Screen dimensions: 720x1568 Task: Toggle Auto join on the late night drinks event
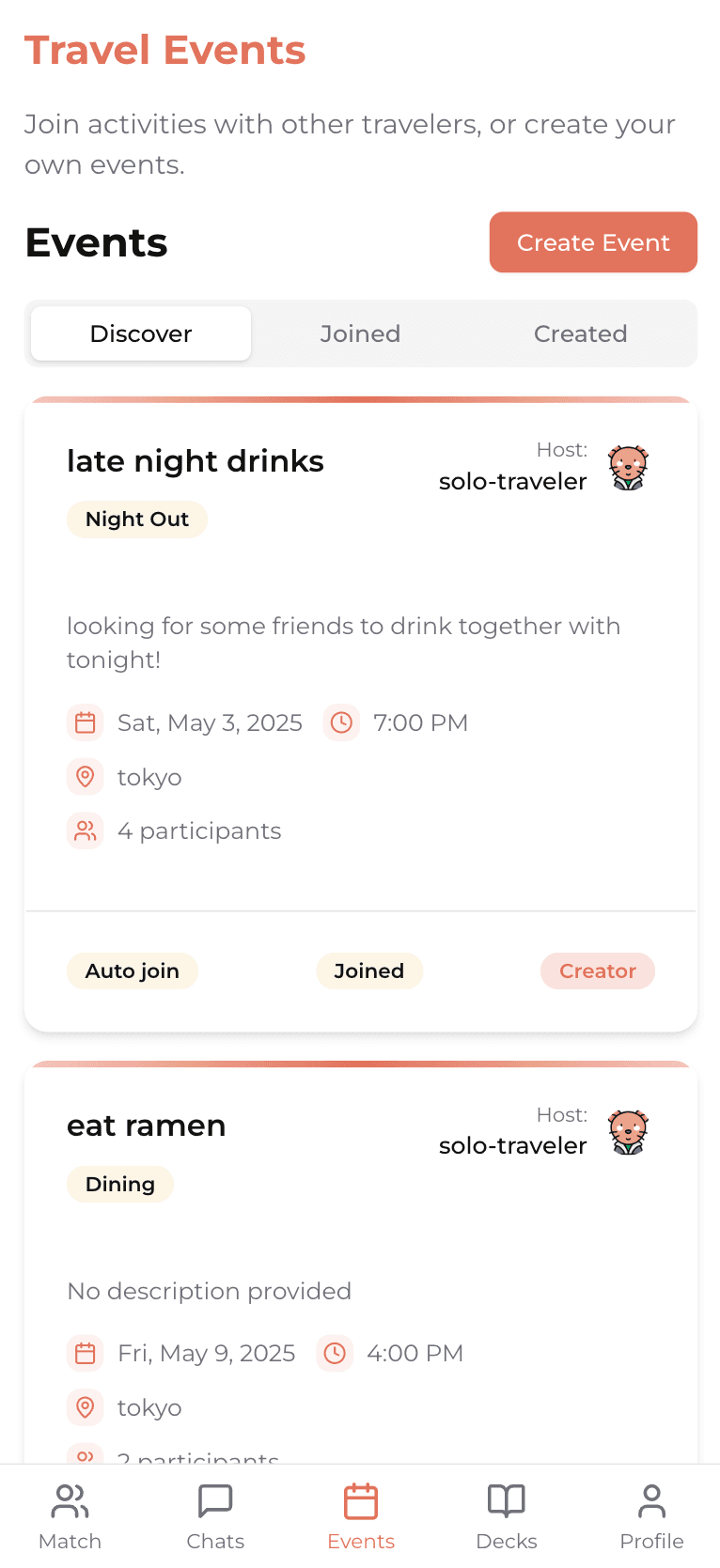133,970
